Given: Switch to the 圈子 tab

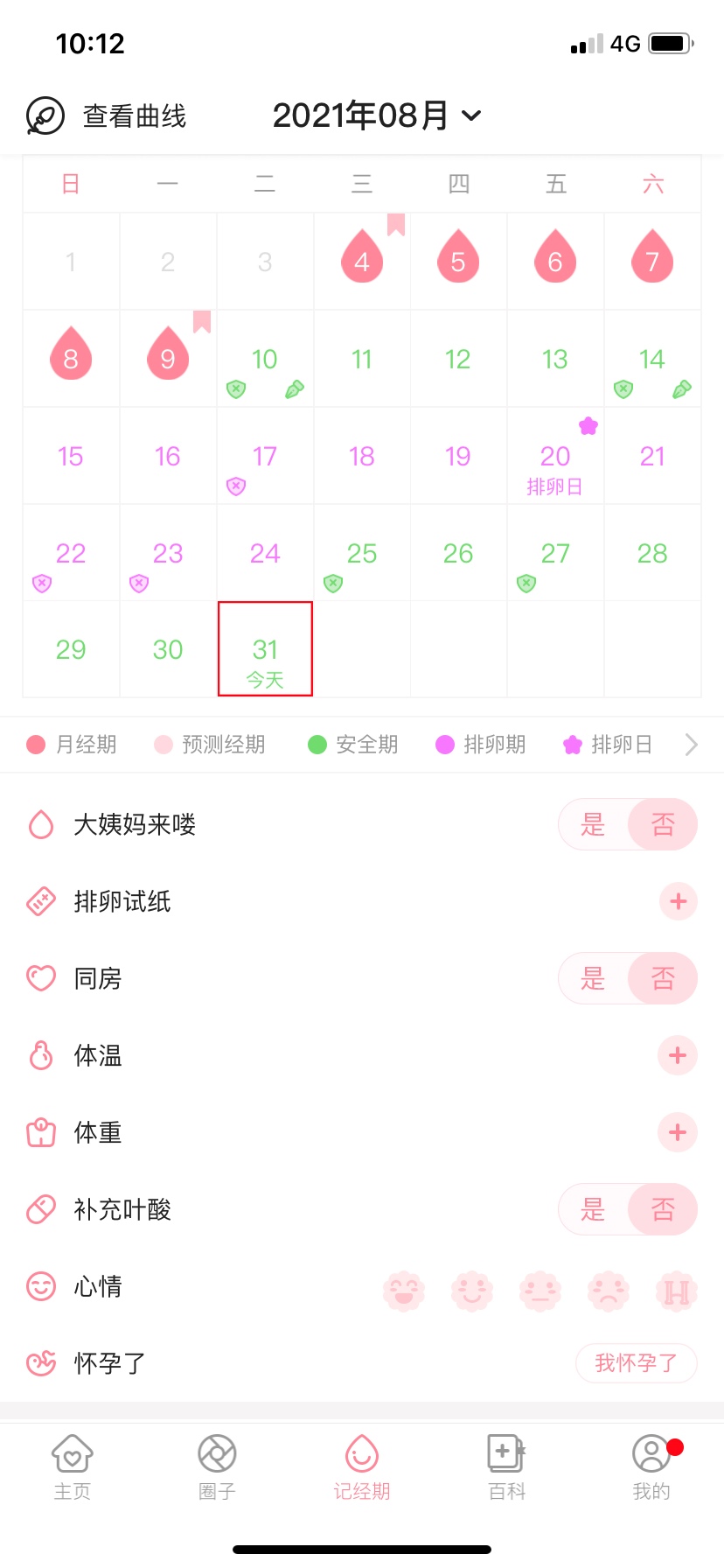Looking at the screenshot, I should tap(217, 1467).
